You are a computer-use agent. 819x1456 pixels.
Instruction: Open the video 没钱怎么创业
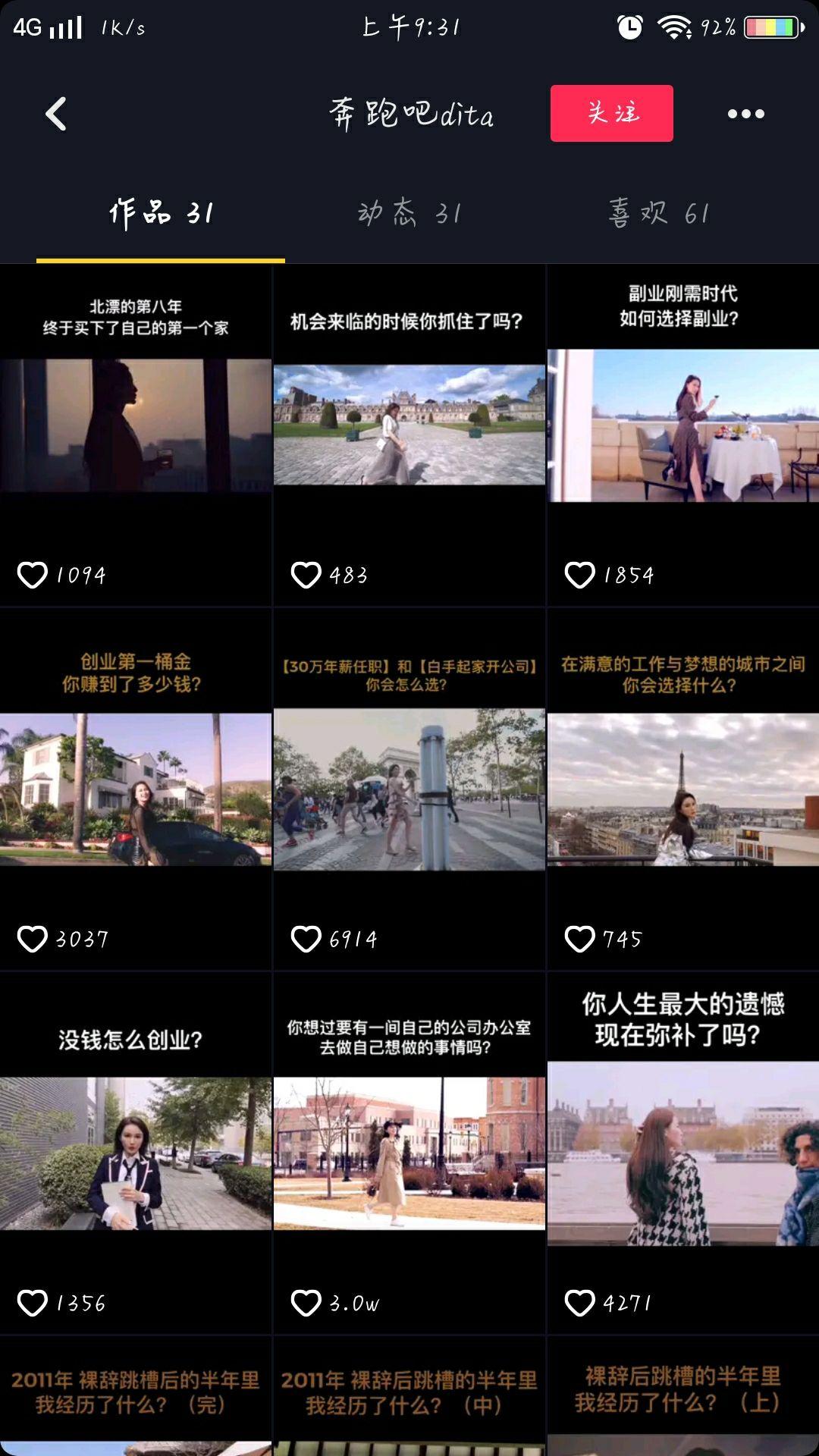click(x=136, y=1153)
